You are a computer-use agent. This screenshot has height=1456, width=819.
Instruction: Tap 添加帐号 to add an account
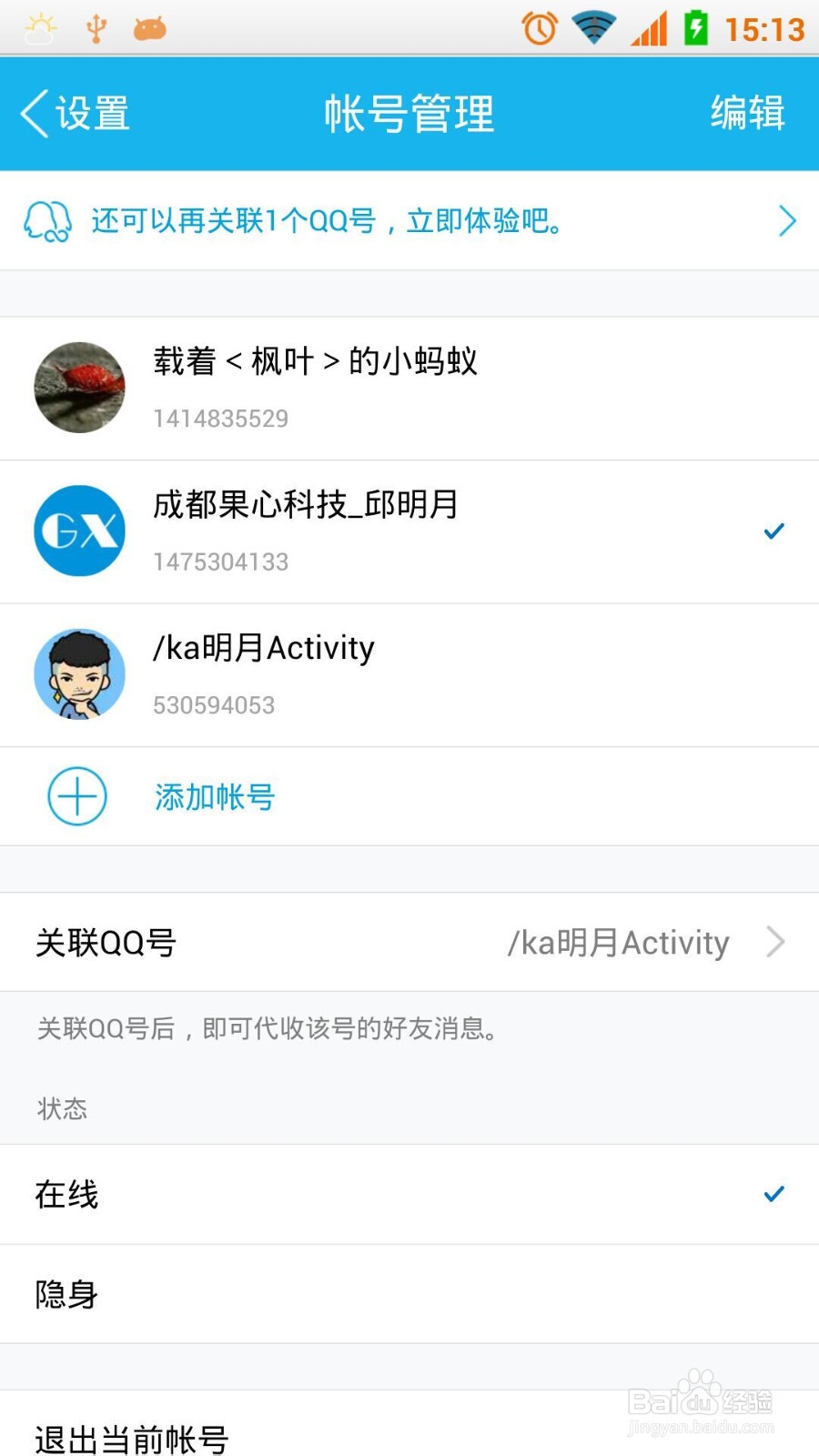coord(214,795)
